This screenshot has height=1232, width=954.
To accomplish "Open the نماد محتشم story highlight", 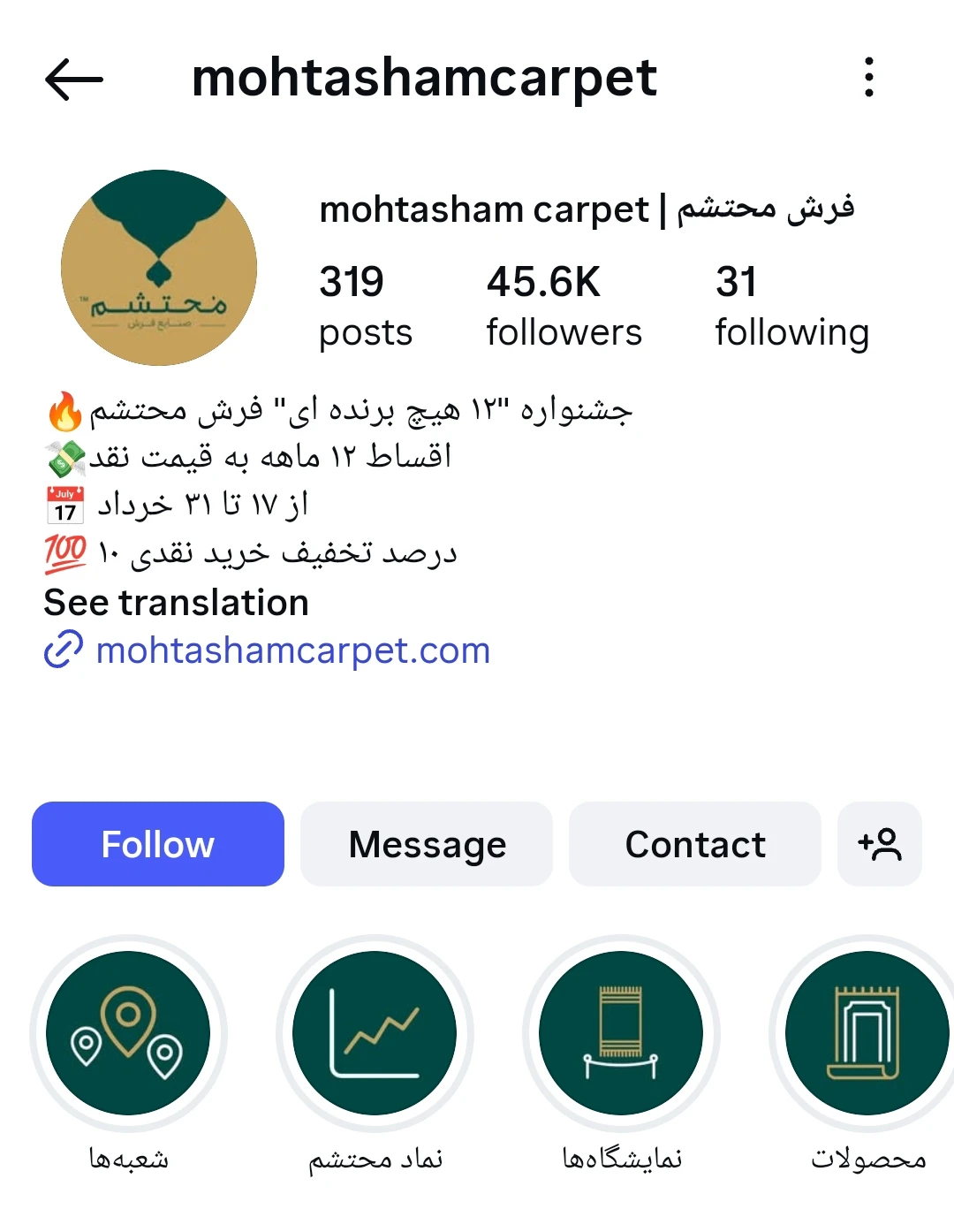I will [x=375, y=1033].
